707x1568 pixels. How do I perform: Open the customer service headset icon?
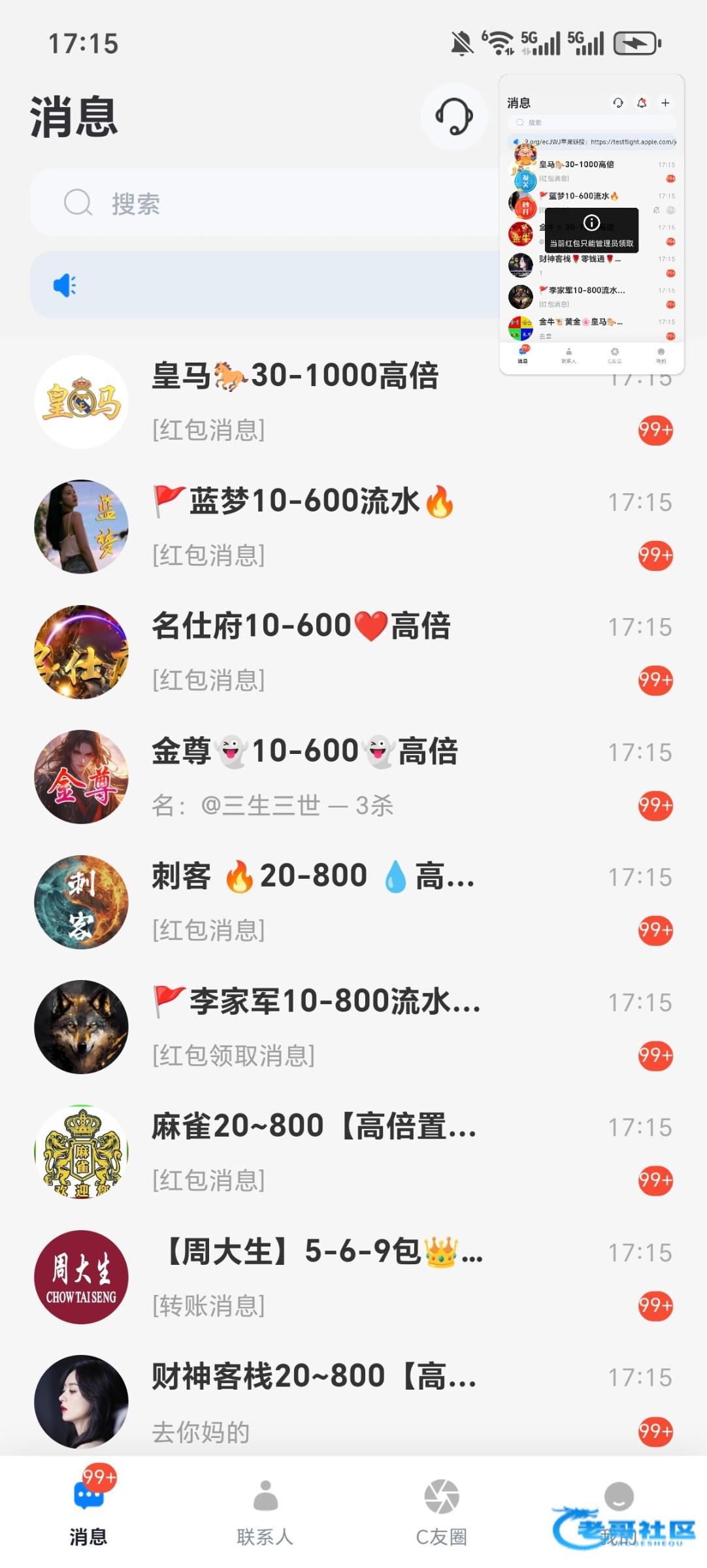454,116
